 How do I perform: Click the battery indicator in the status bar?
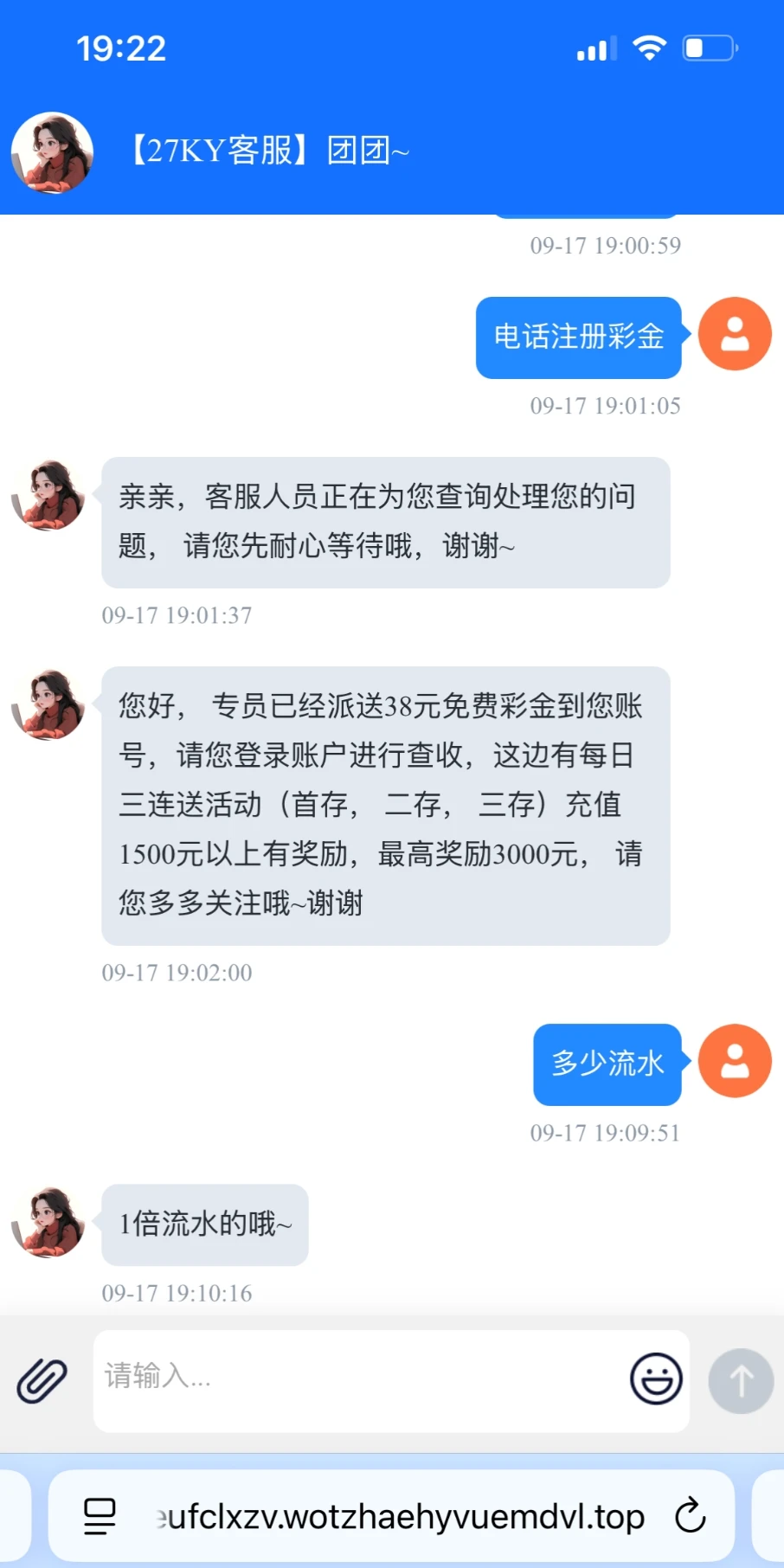point(708,48)
